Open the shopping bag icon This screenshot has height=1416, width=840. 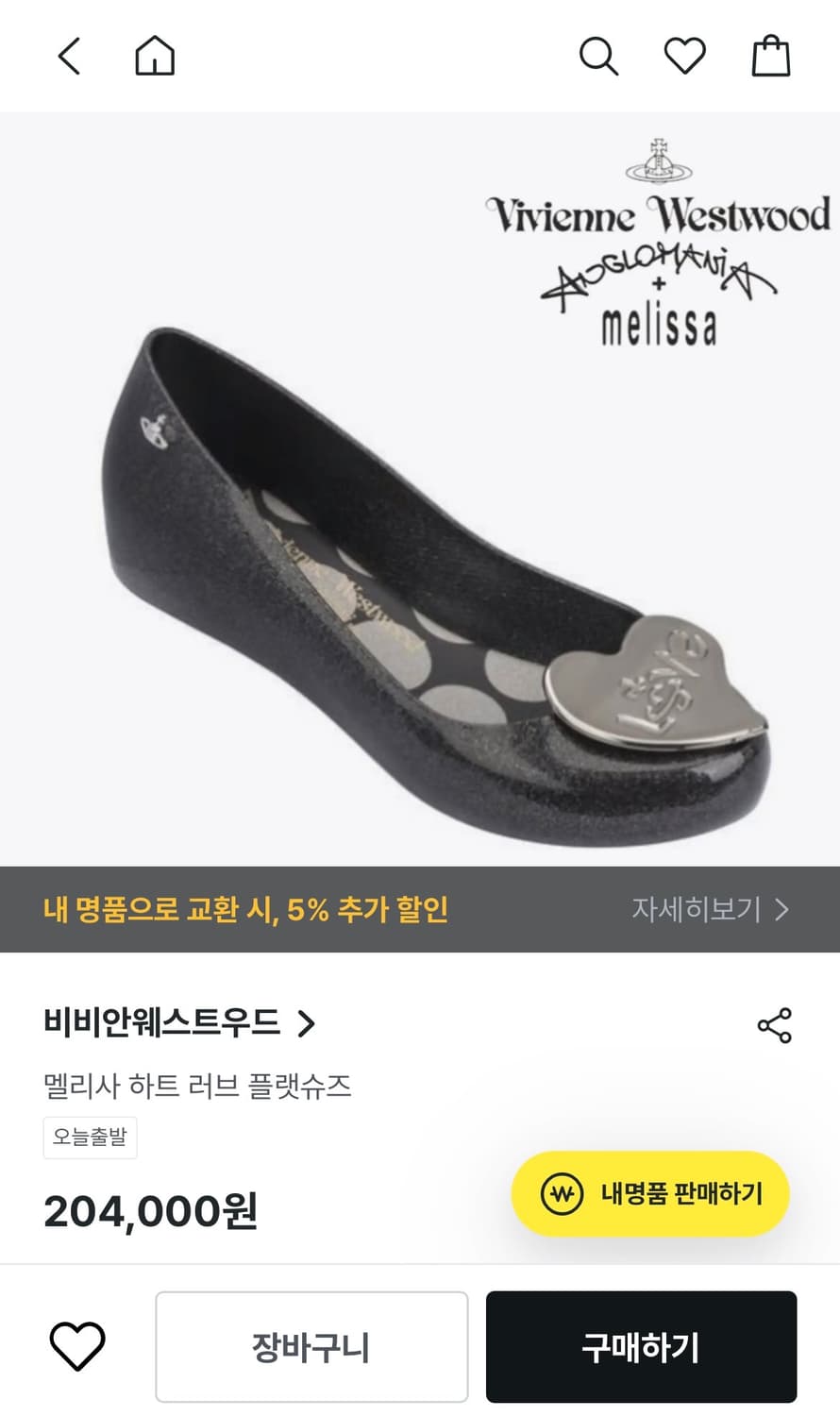tap(772, 55)
